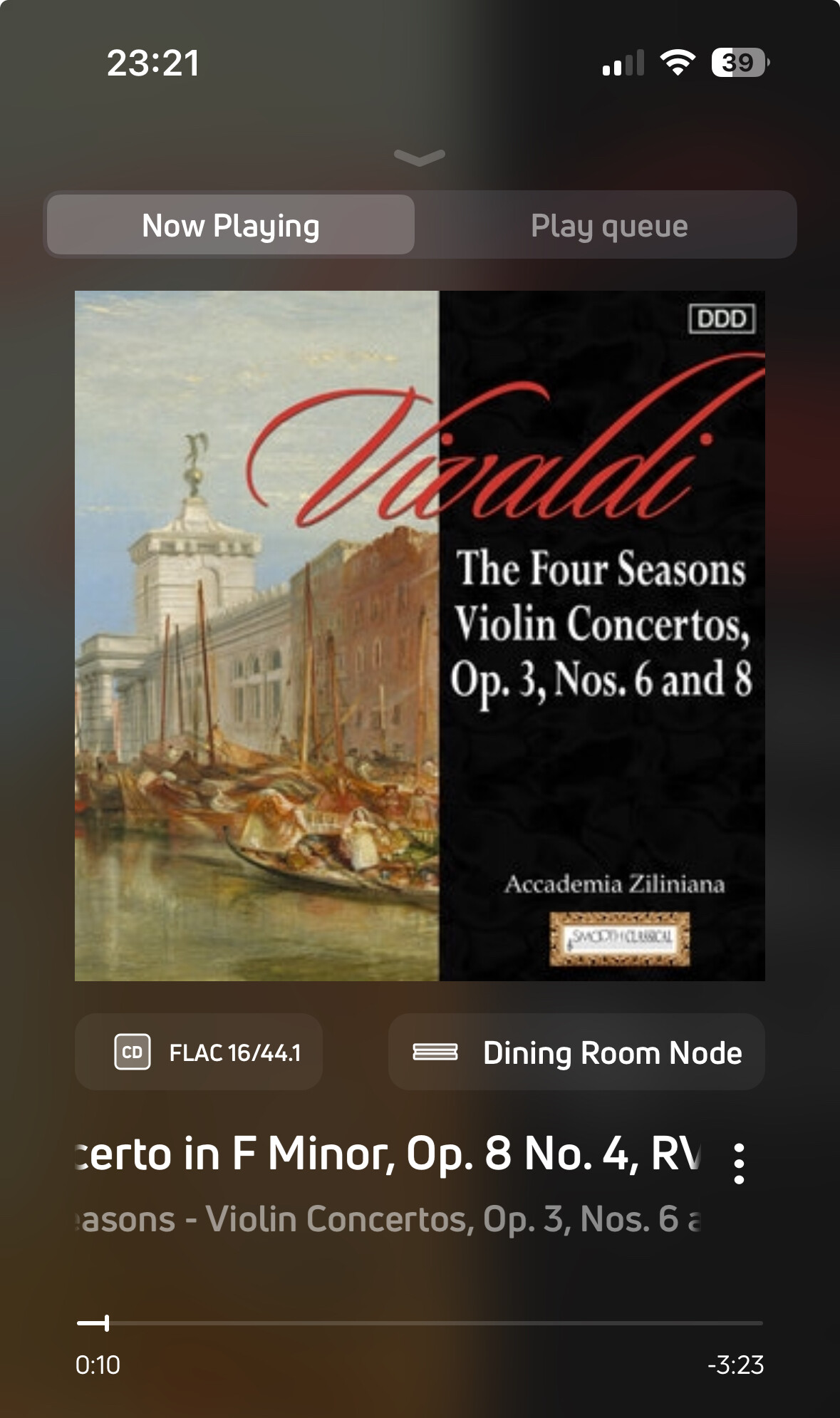The width and height of the screenshot is (840, 1418).
Task: Tap the FLAC 16/44.1 quality chip
Action: click(199, 1052)
